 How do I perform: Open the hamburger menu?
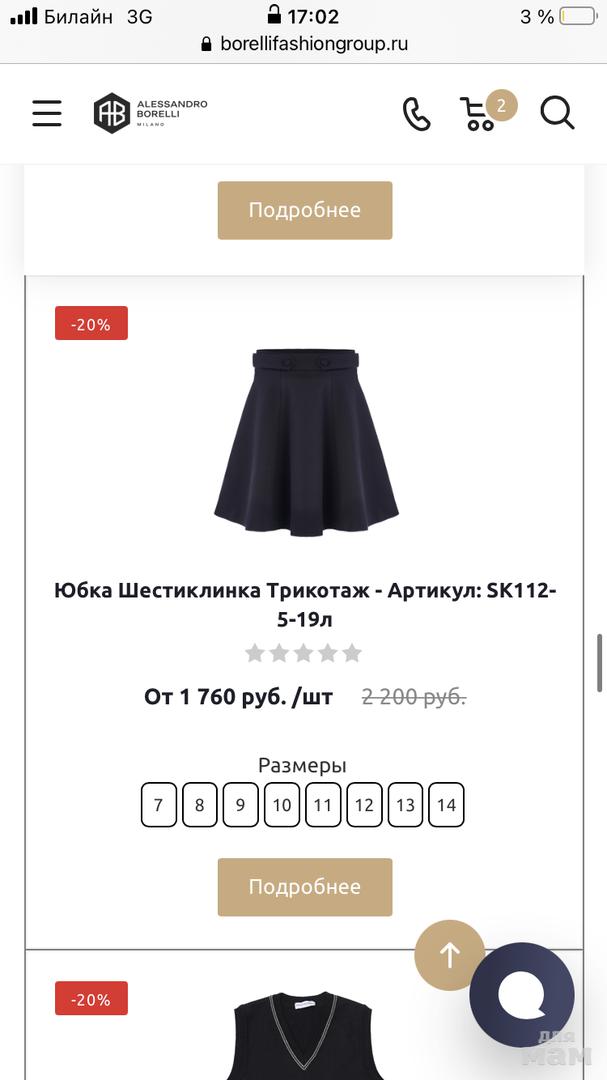[x=47, y=113]
